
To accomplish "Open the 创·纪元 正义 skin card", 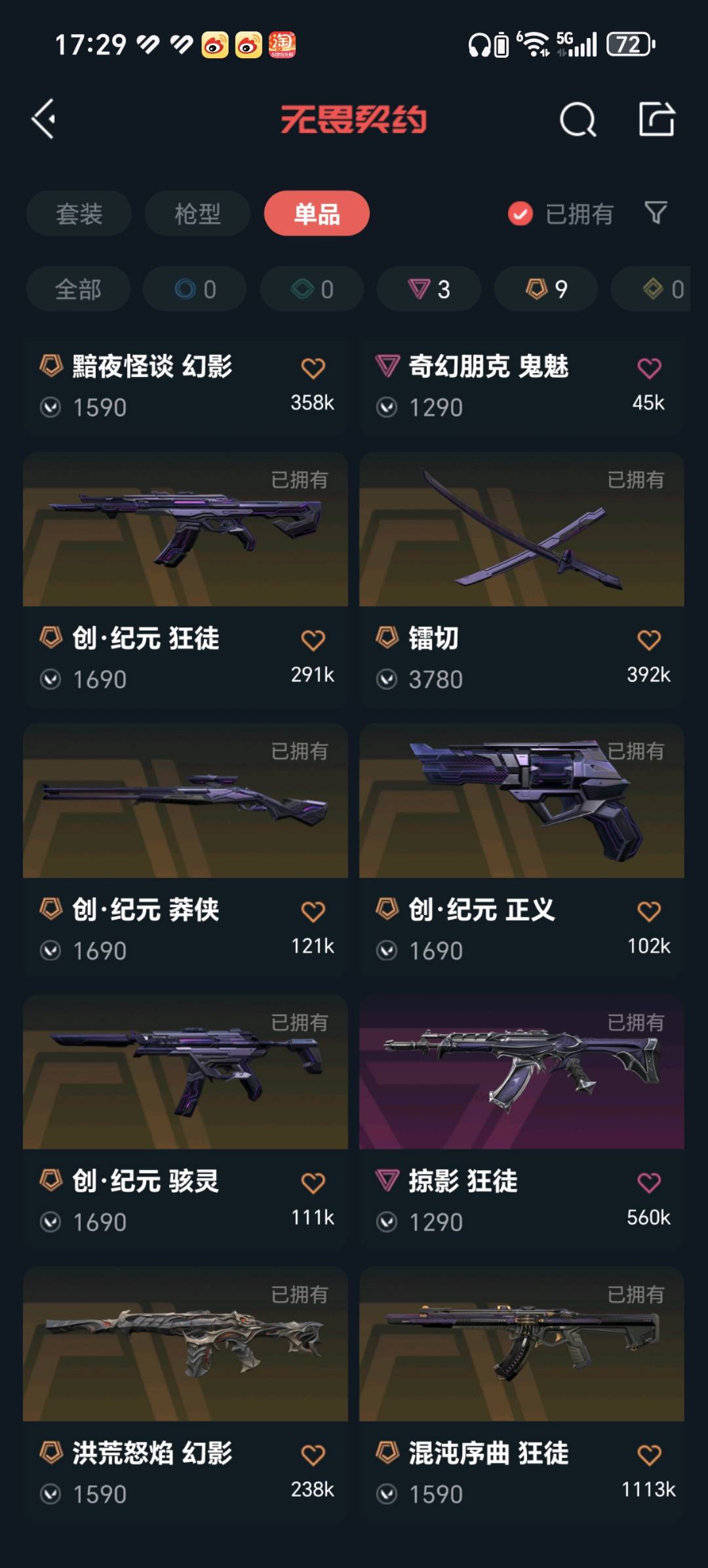I will [522, 850].
